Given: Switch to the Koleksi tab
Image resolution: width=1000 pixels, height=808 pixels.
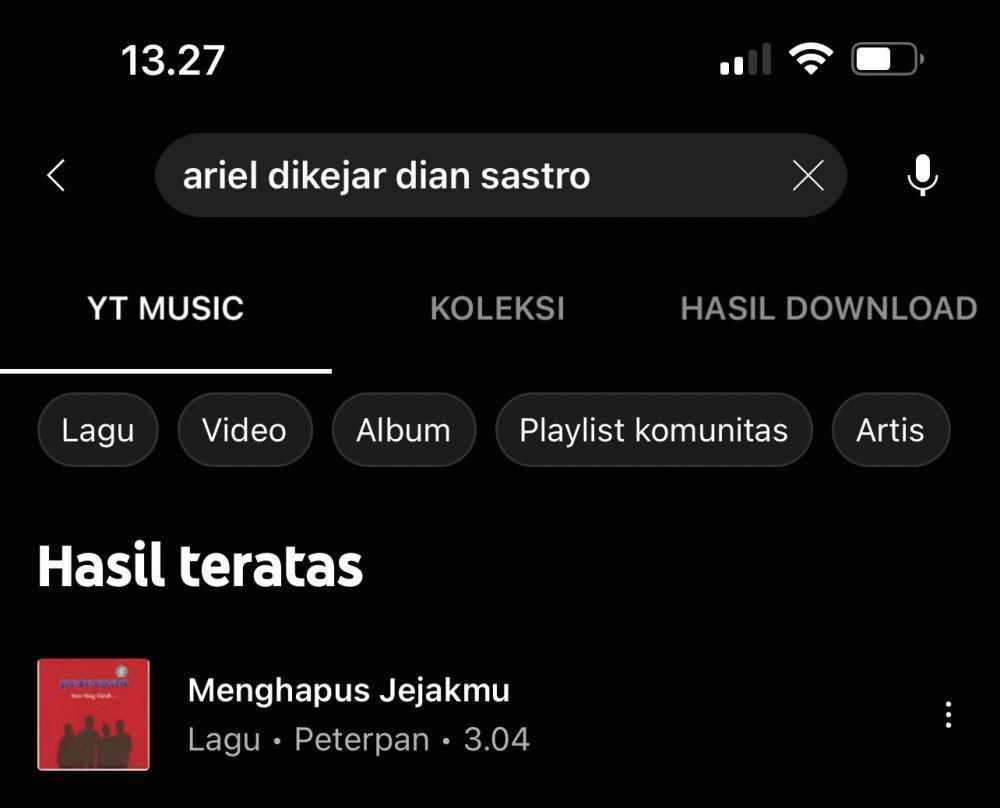Looking at the screenshot, I should [497, 308].
